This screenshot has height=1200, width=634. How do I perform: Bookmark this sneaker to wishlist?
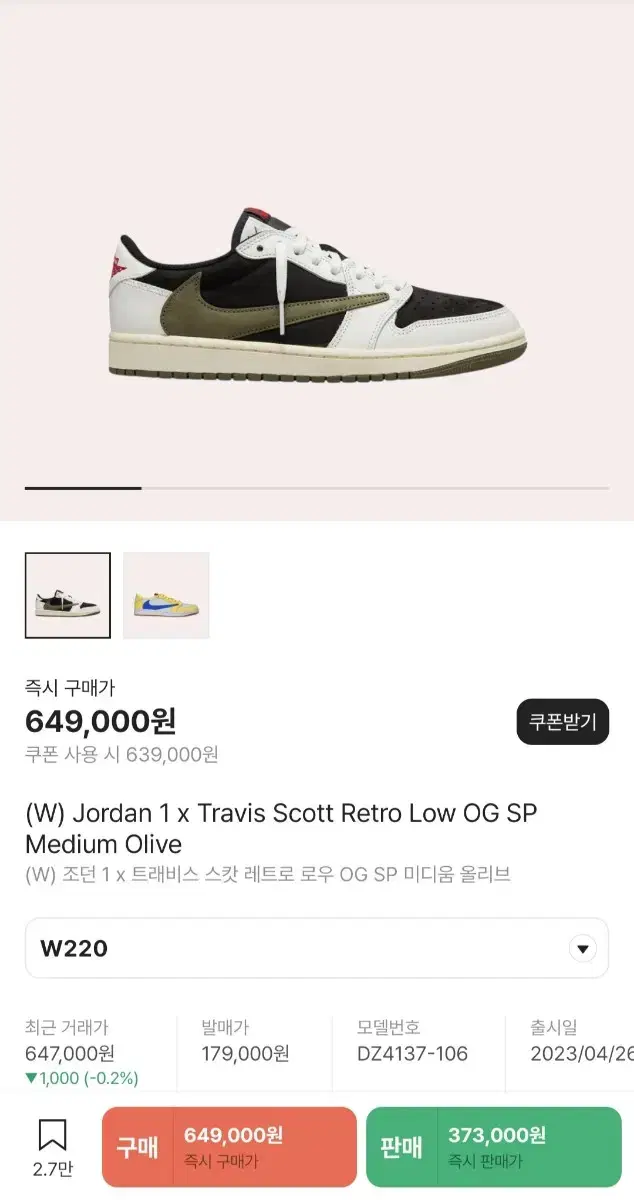click(52, 1147)
